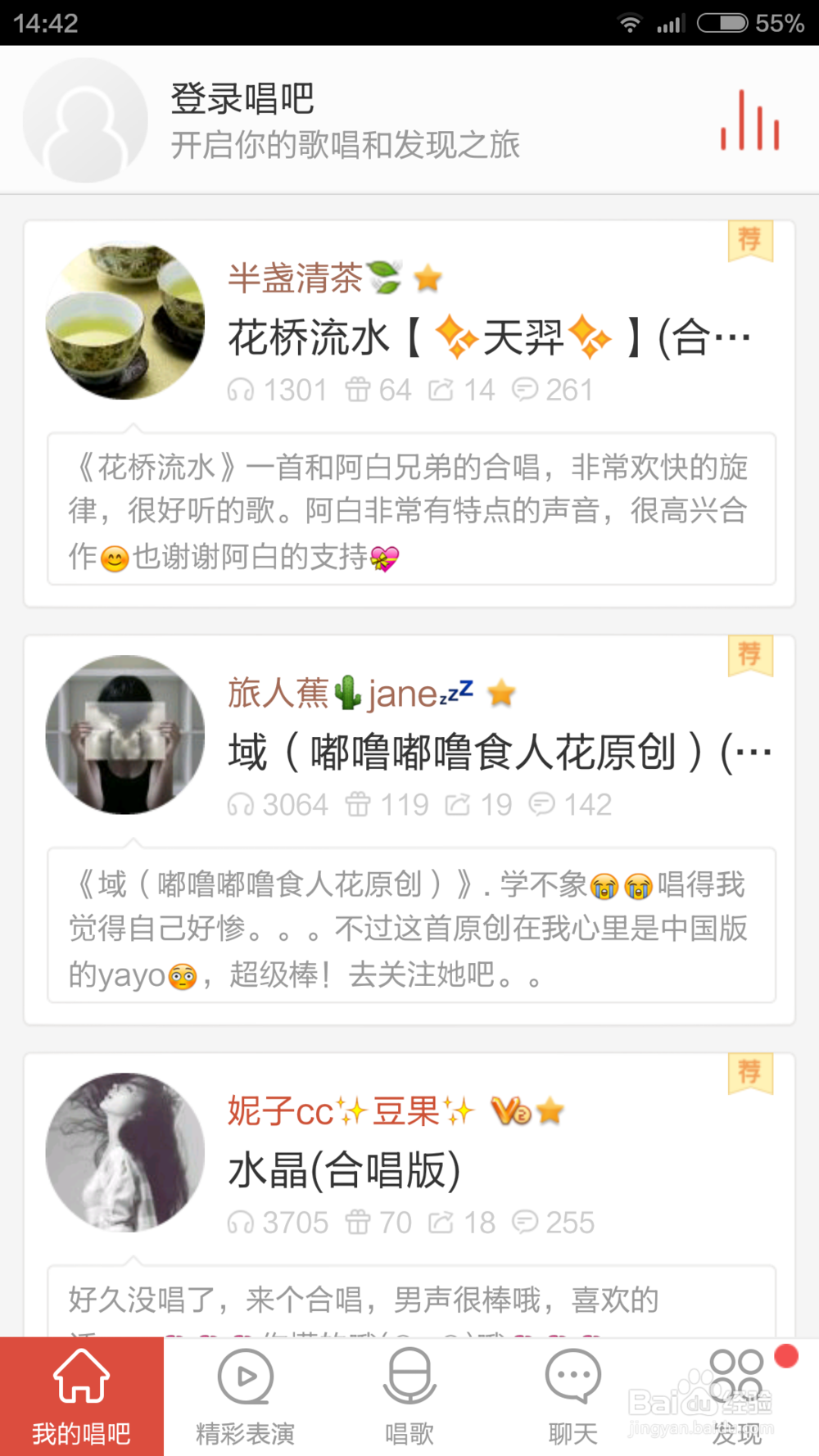The image size is (819, 1456).
Task: Click the headphone listen-count icon on 花桥流水 post
Action: point(241,391)
